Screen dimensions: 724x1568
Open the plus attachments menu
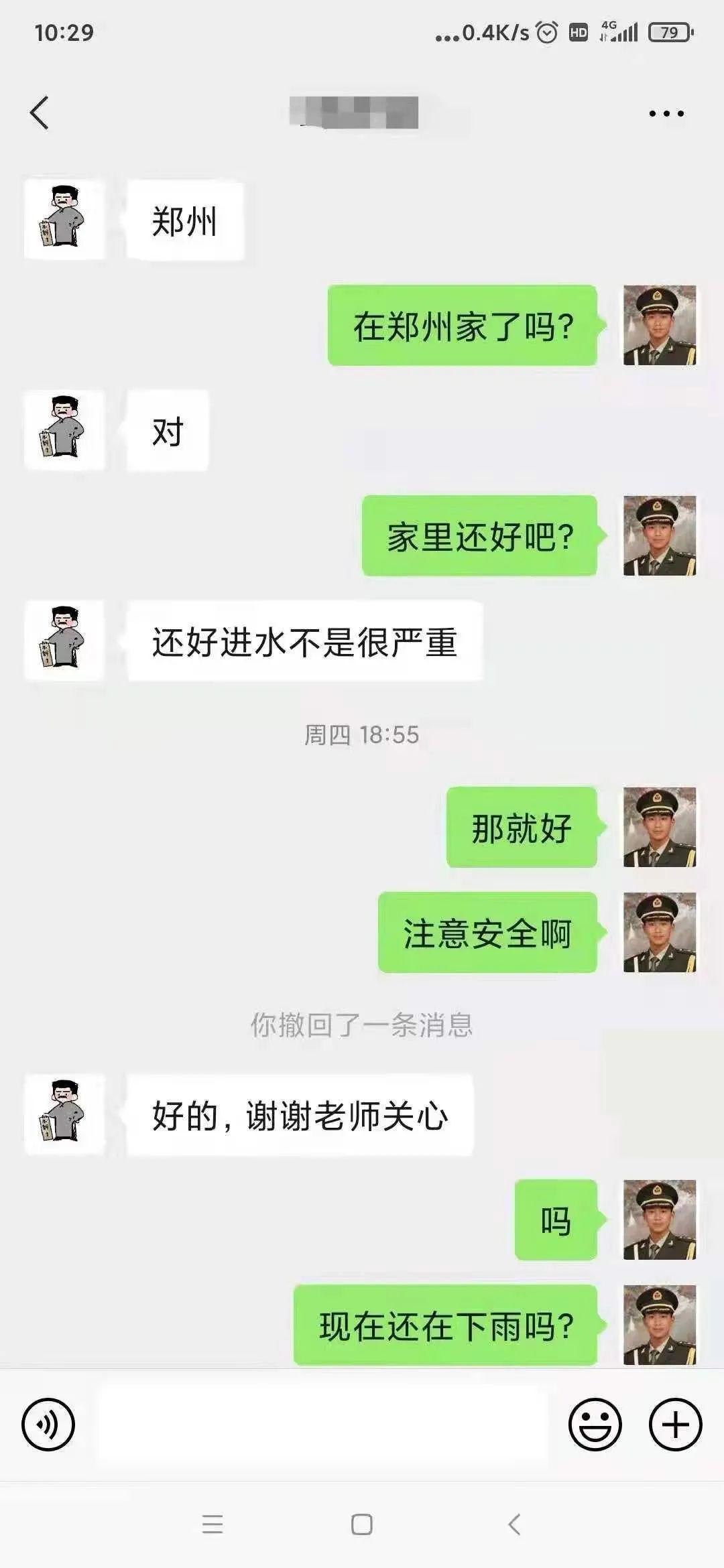675,1425
